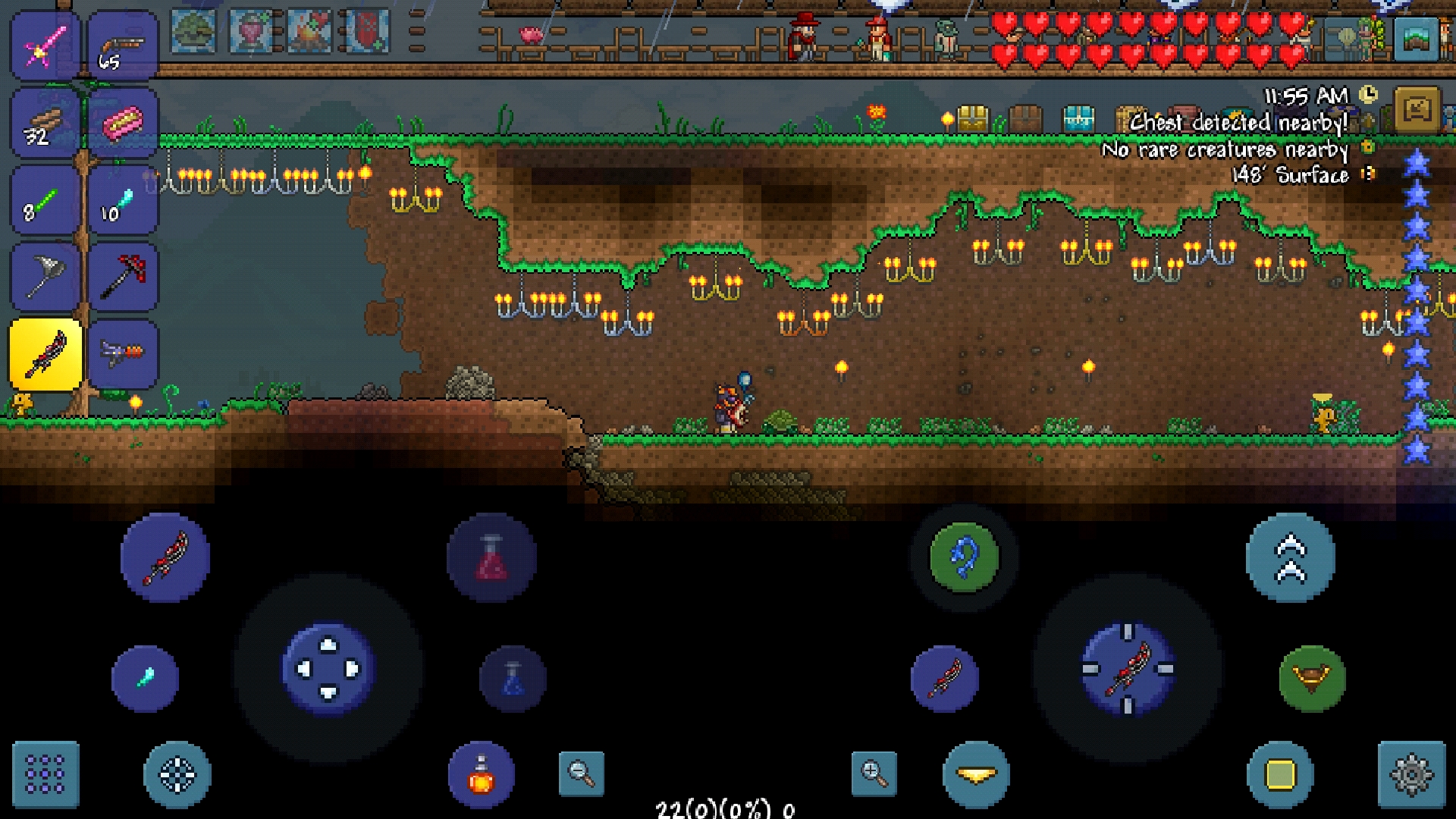Select the bug net hotbar slot
The image size is (1456, 819).
pyautogui.click(x=45, y=276)
